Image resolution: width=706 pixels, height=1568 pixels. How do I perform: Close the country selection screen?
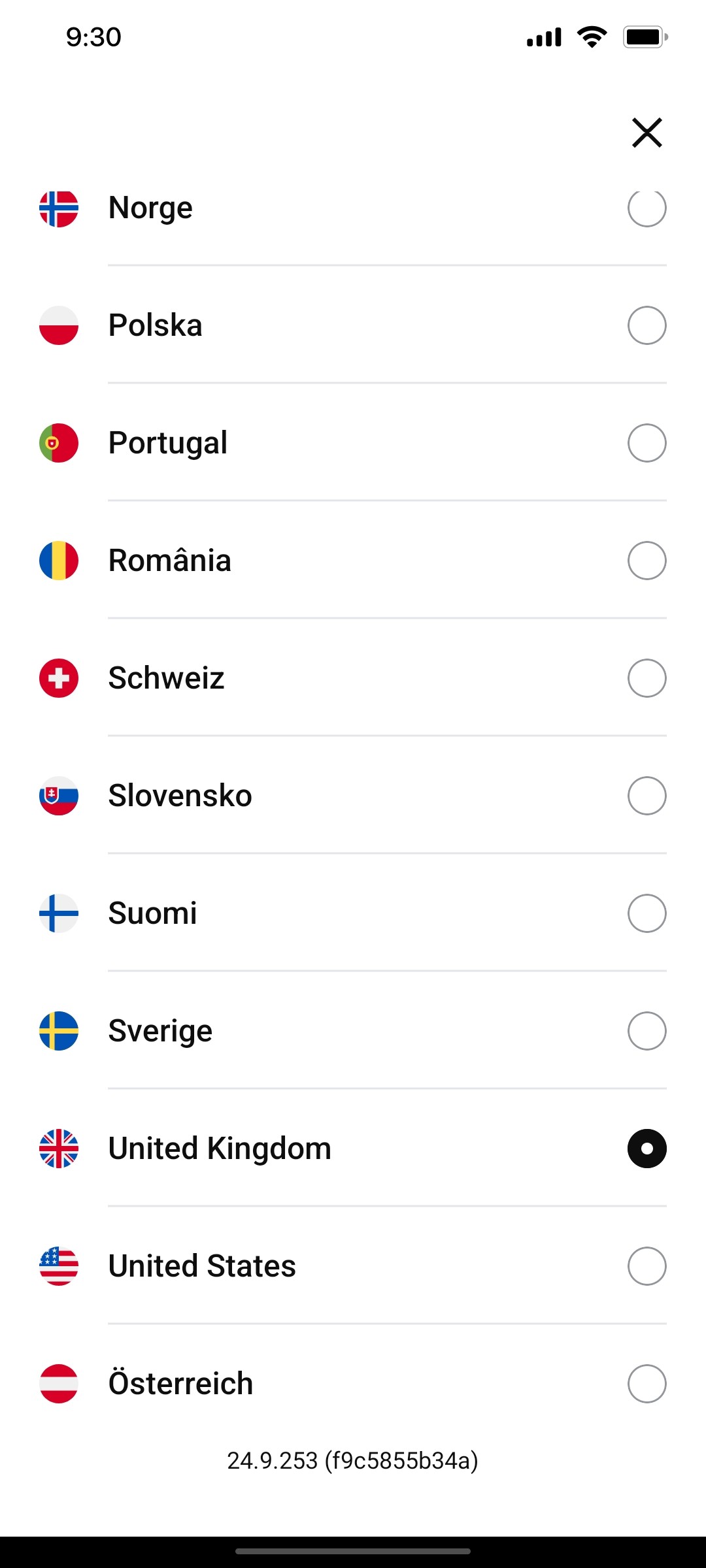pos(647,132)
